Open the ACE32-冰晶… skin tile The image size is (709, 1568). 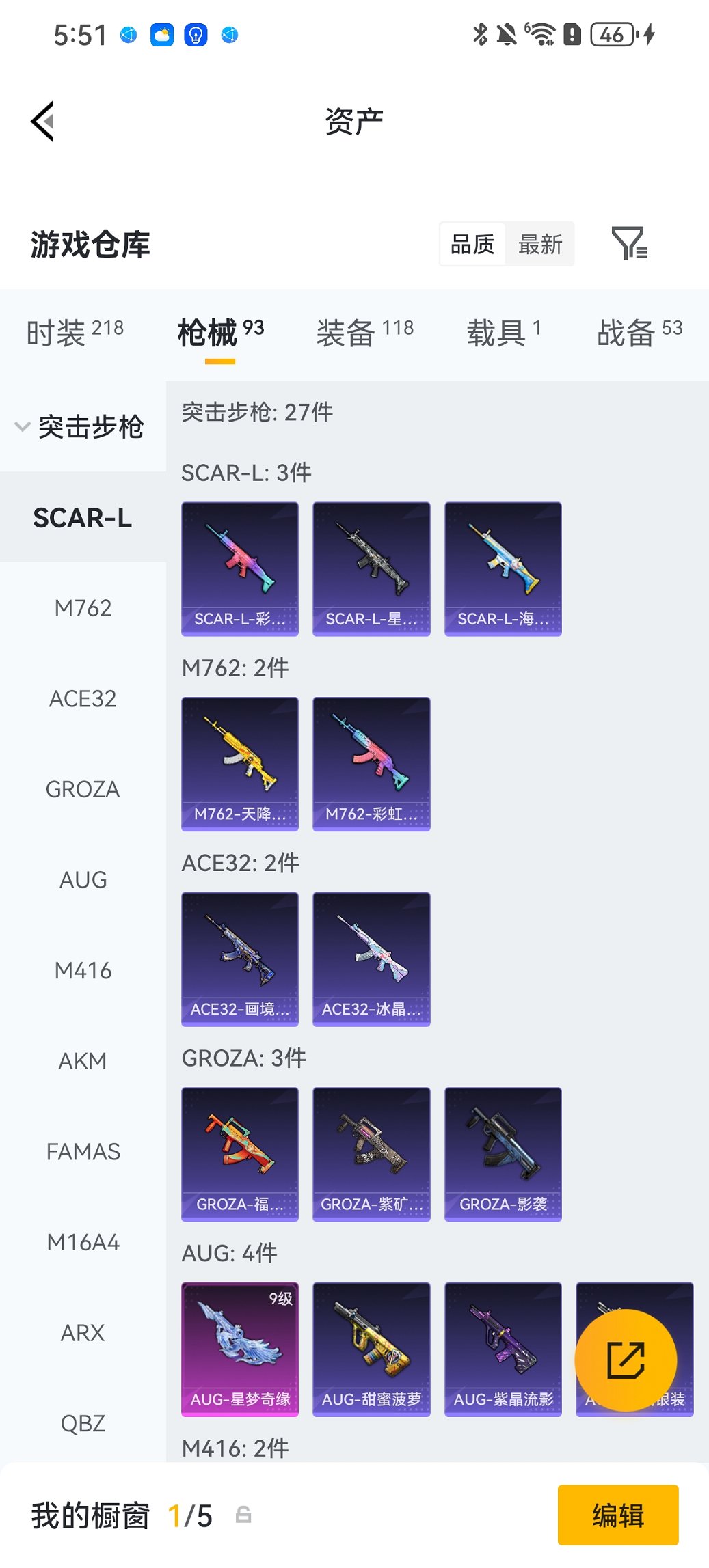[371, 959]
